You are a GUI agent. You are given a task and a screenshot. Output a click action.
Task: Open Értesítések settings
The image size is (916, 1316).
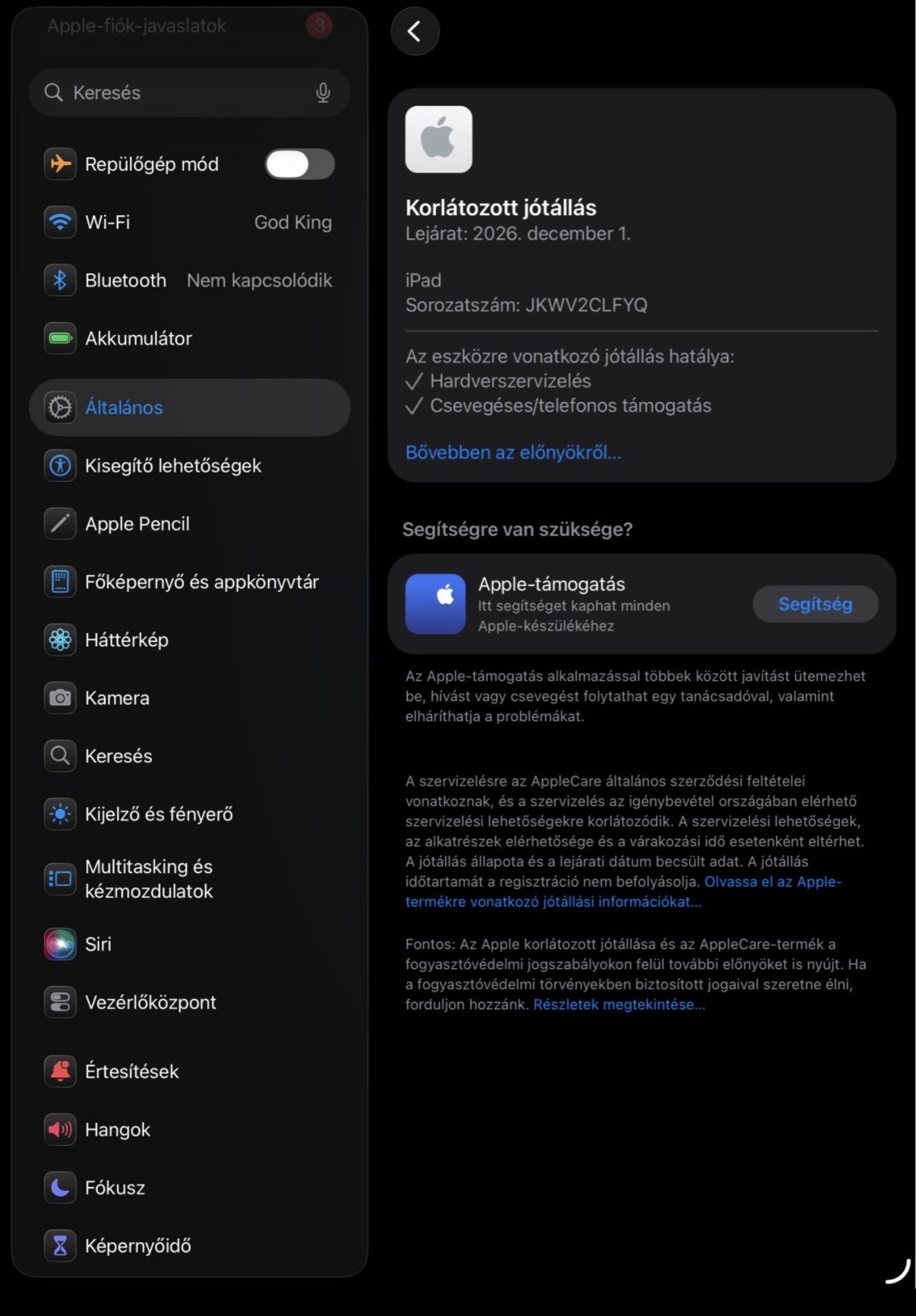coord(190,1071)
